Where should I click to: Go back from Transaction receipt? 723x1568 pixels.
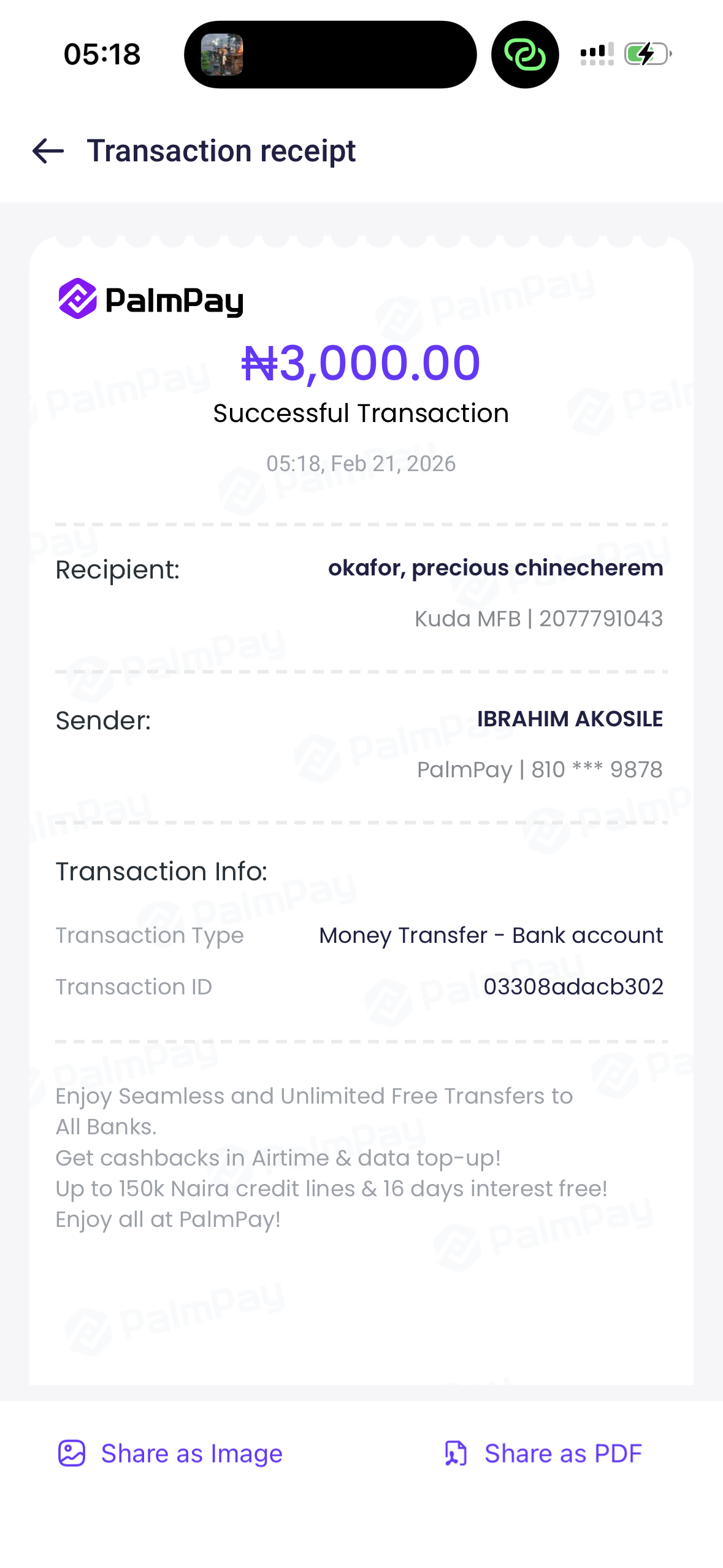click(x=48, y=151)
